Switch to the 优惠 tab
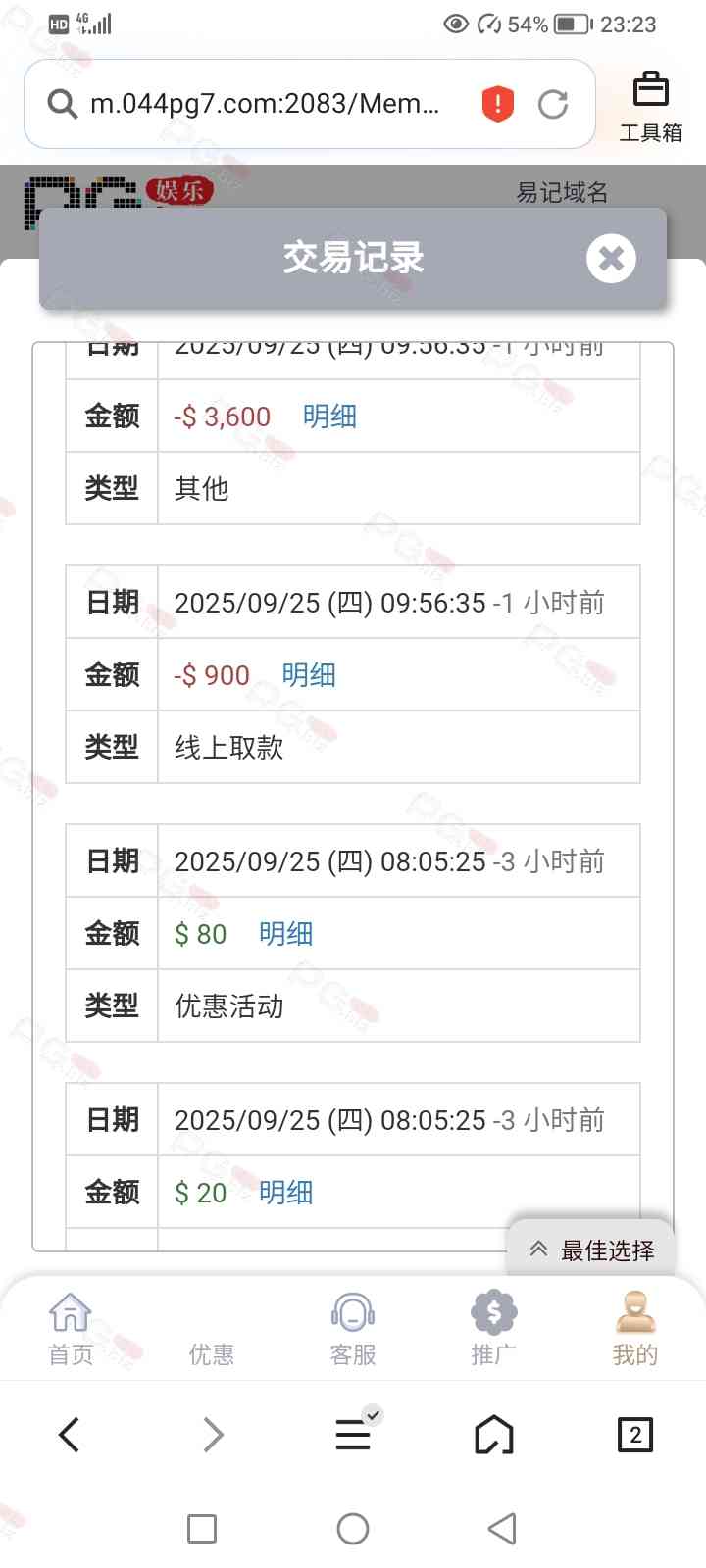Screen dimensions: 706x1568 (212, 1331)
